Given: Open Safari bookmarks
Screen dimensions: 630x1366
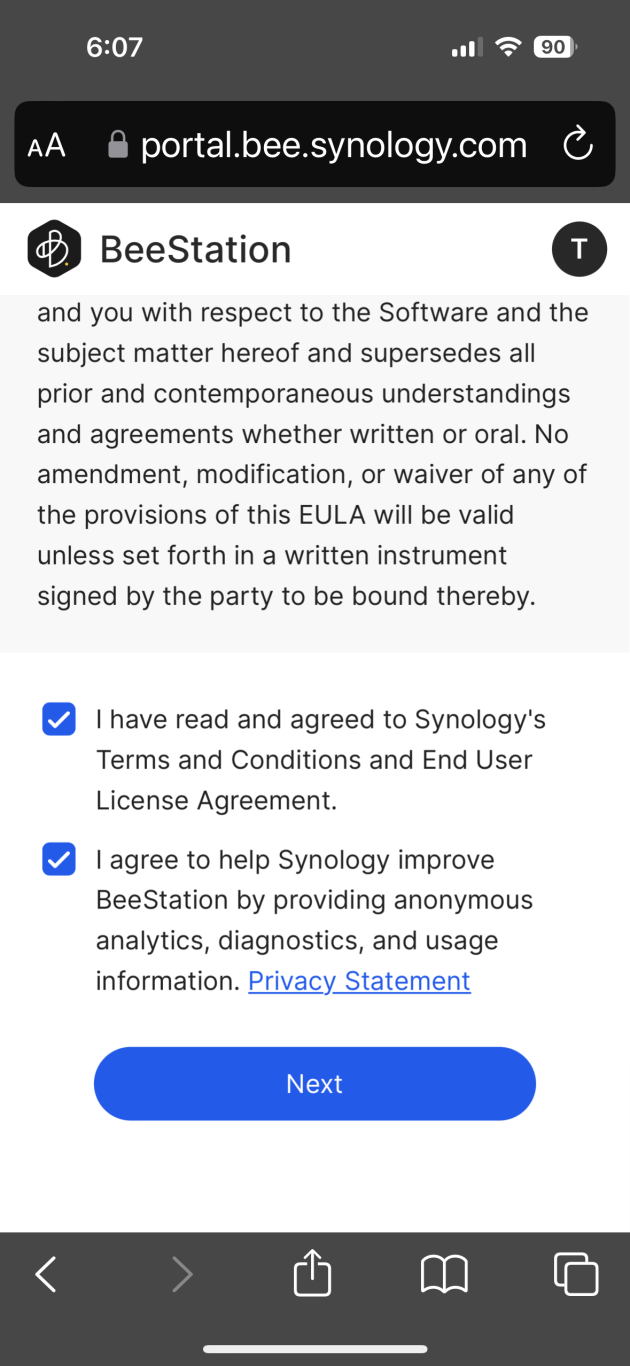Looking at the screenshot, I should tap(444, 1275).
